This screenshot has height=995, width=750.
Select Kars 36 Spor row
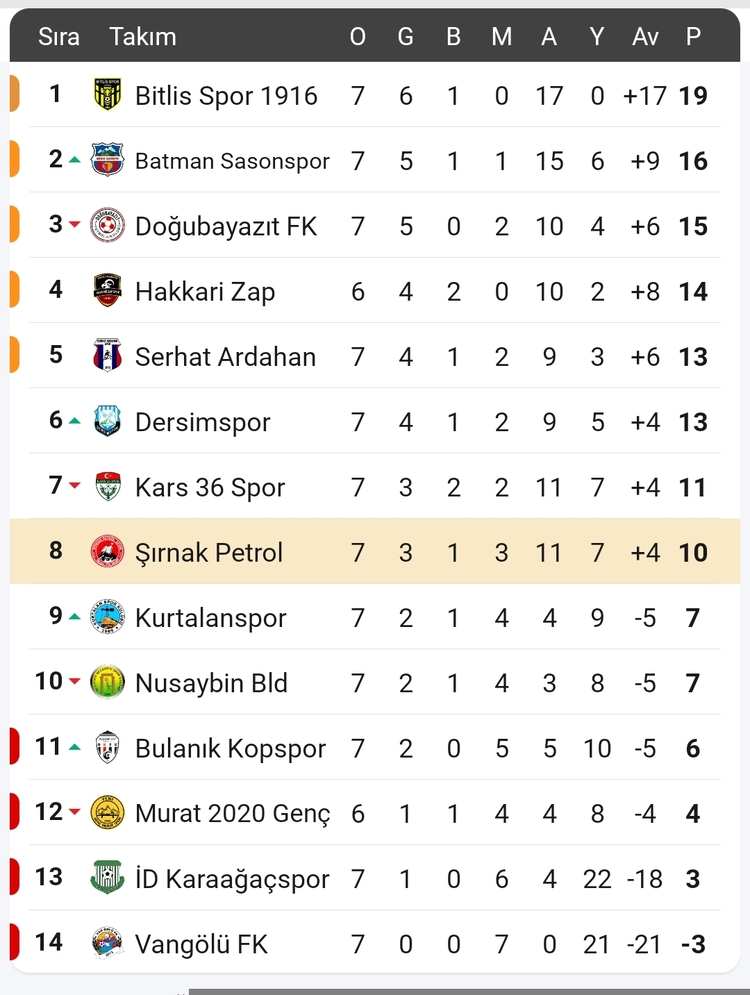click(x=210, y=488)
